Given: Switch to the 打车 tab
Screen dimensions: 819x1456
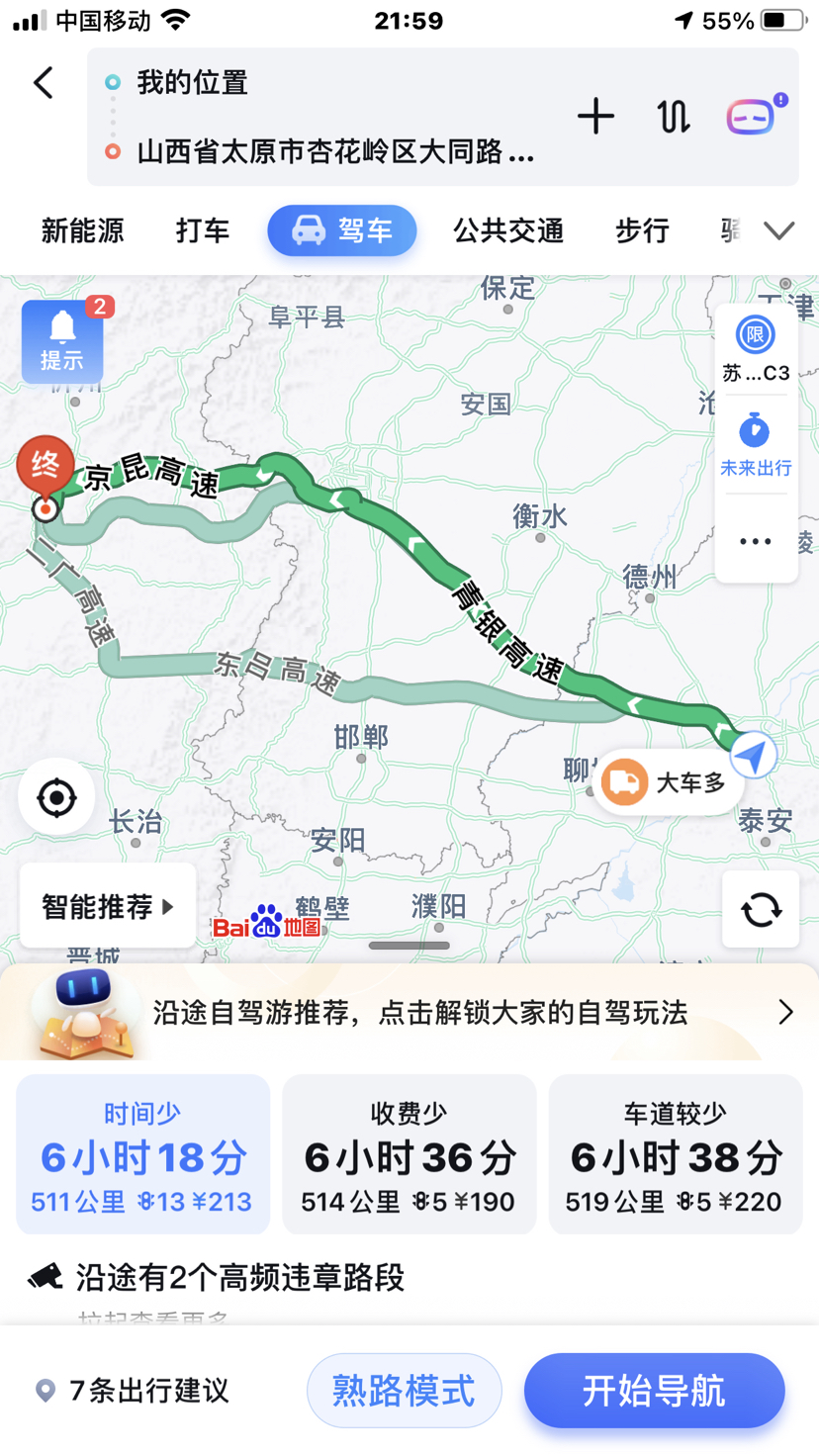Looking at the screenshot, I should point(203,231).
